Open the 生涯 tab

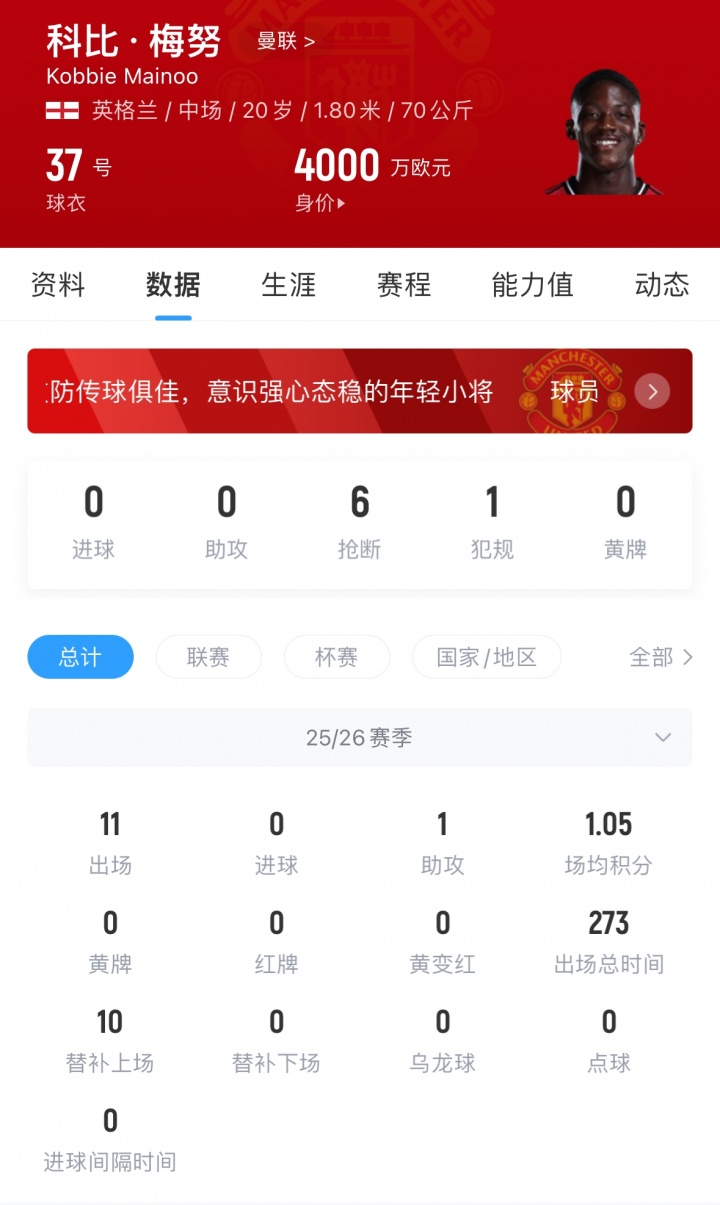point(288,286)
